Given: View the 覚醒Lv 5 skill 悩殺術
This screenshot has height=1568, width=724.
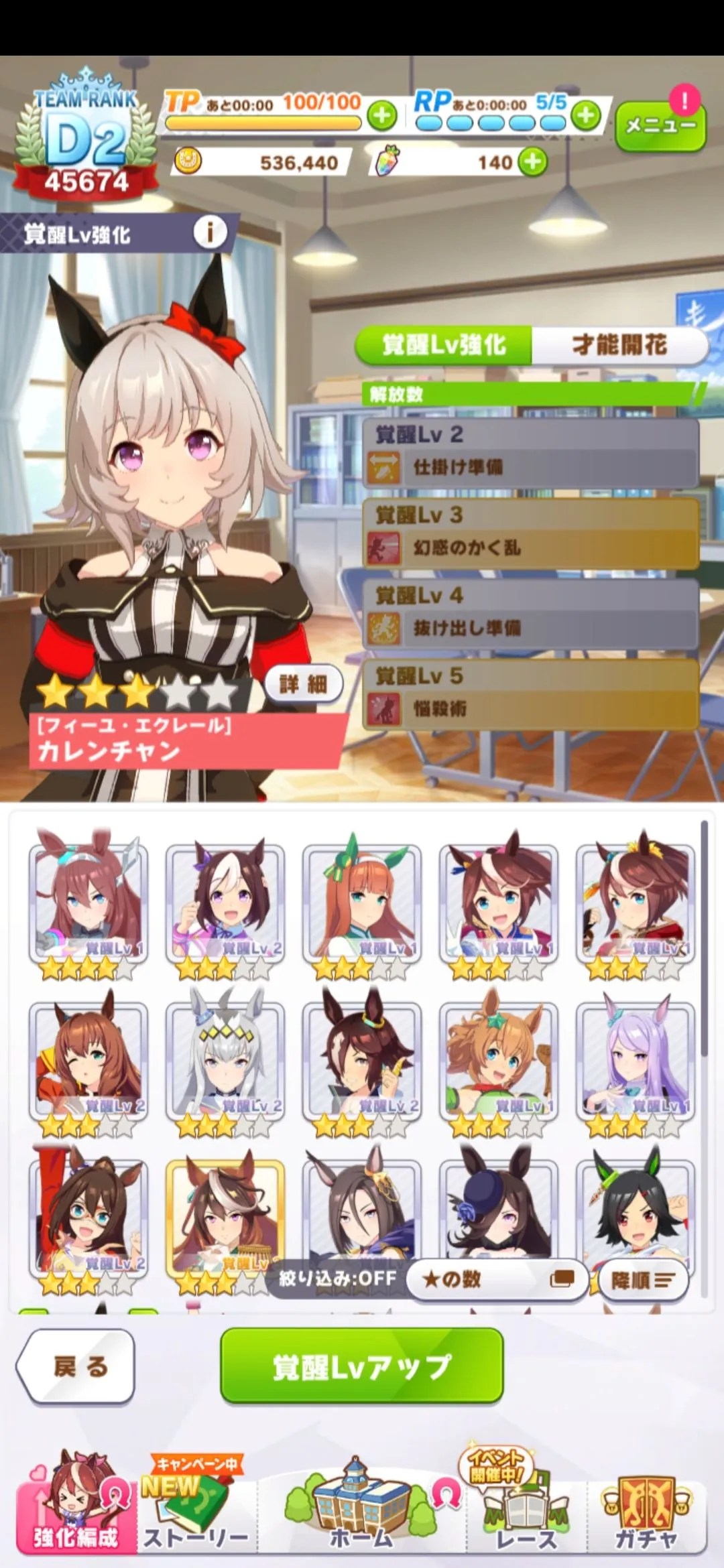Looking at the screenshot, I should (531, 695).
